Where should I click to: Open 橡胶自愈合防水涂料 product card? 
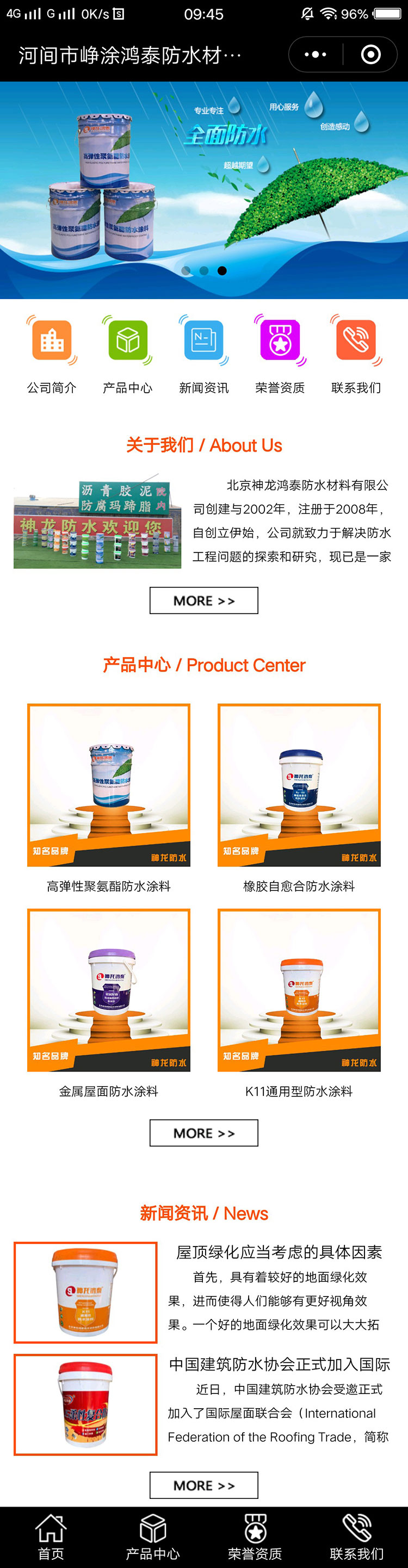point(299,785)
